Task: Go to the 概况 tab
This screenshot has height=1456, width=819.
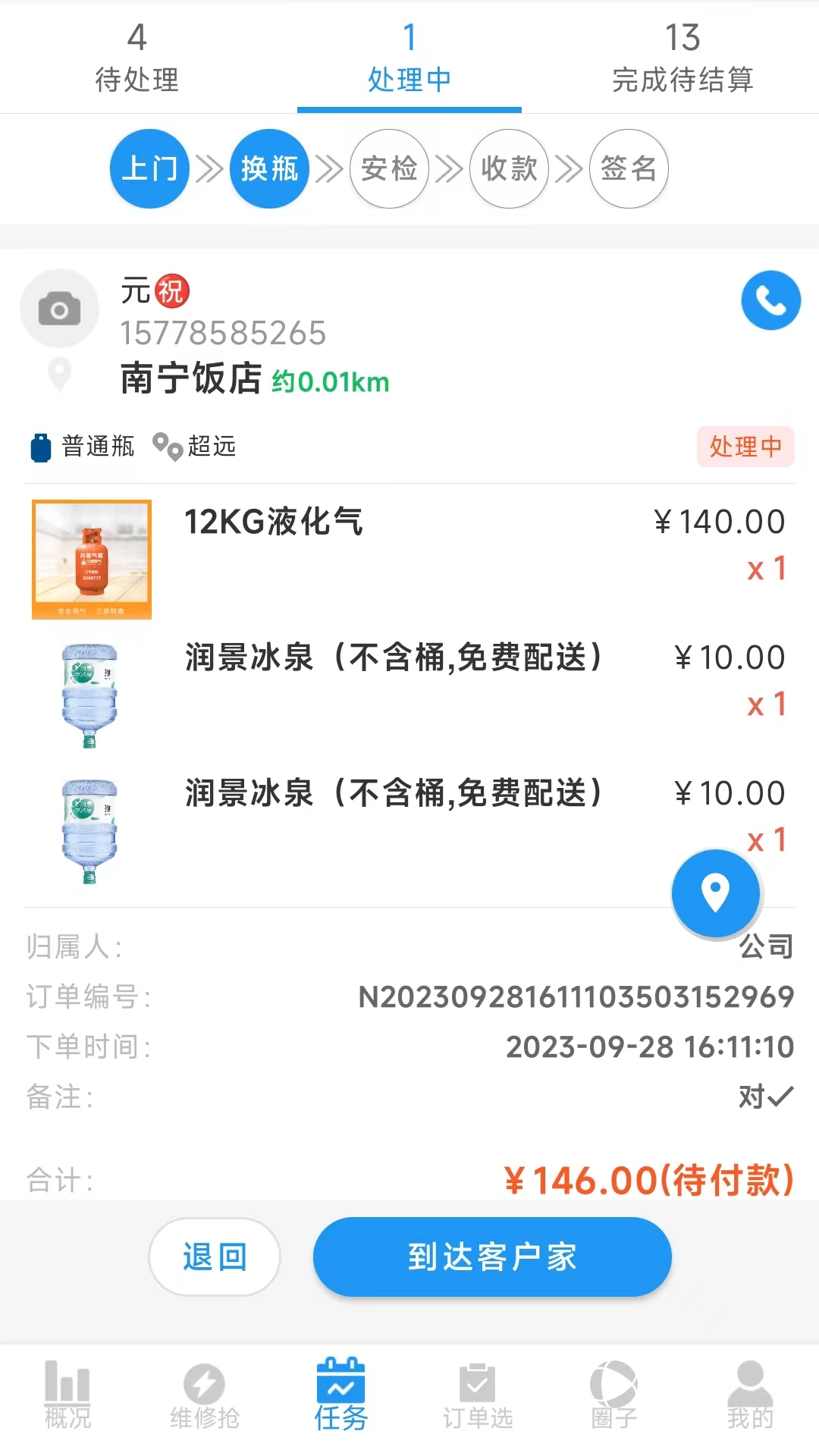Action: 67,1395
